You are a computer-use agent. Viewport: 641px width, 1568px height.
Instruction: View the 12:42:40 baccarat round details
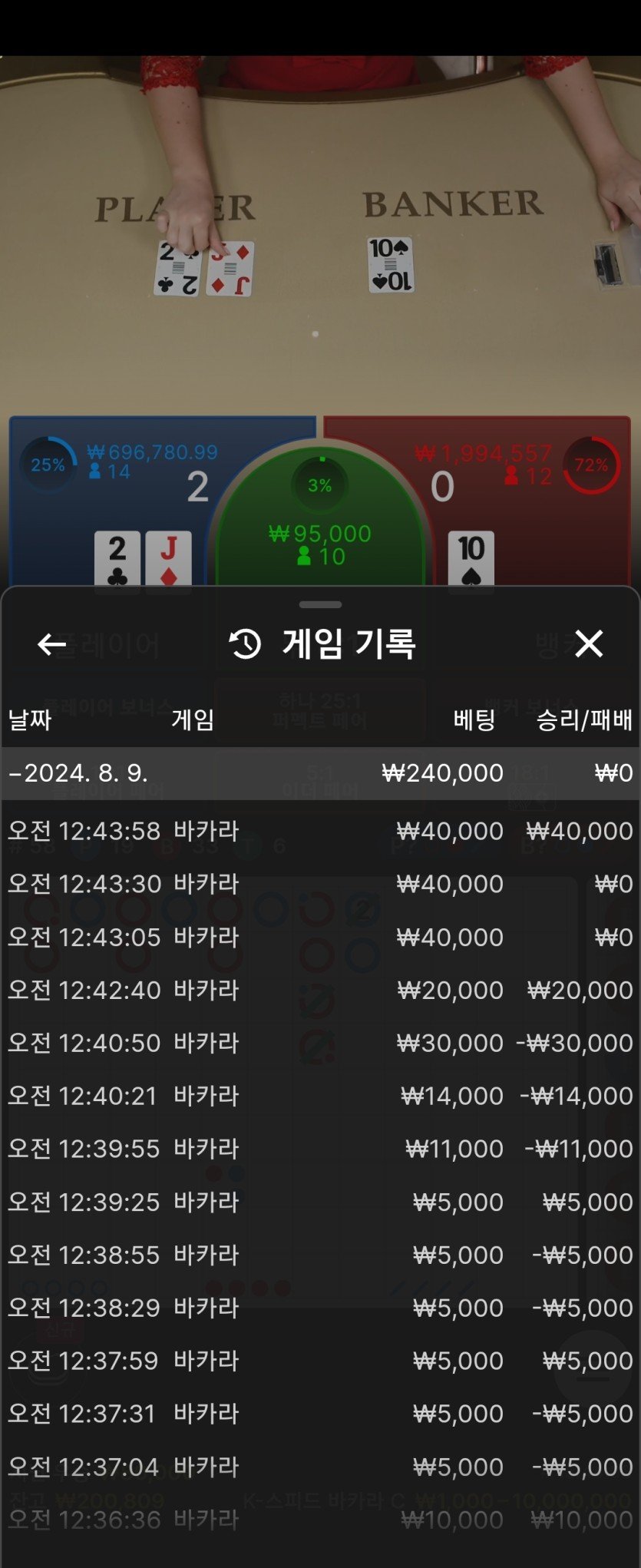(x=320, y=990)
